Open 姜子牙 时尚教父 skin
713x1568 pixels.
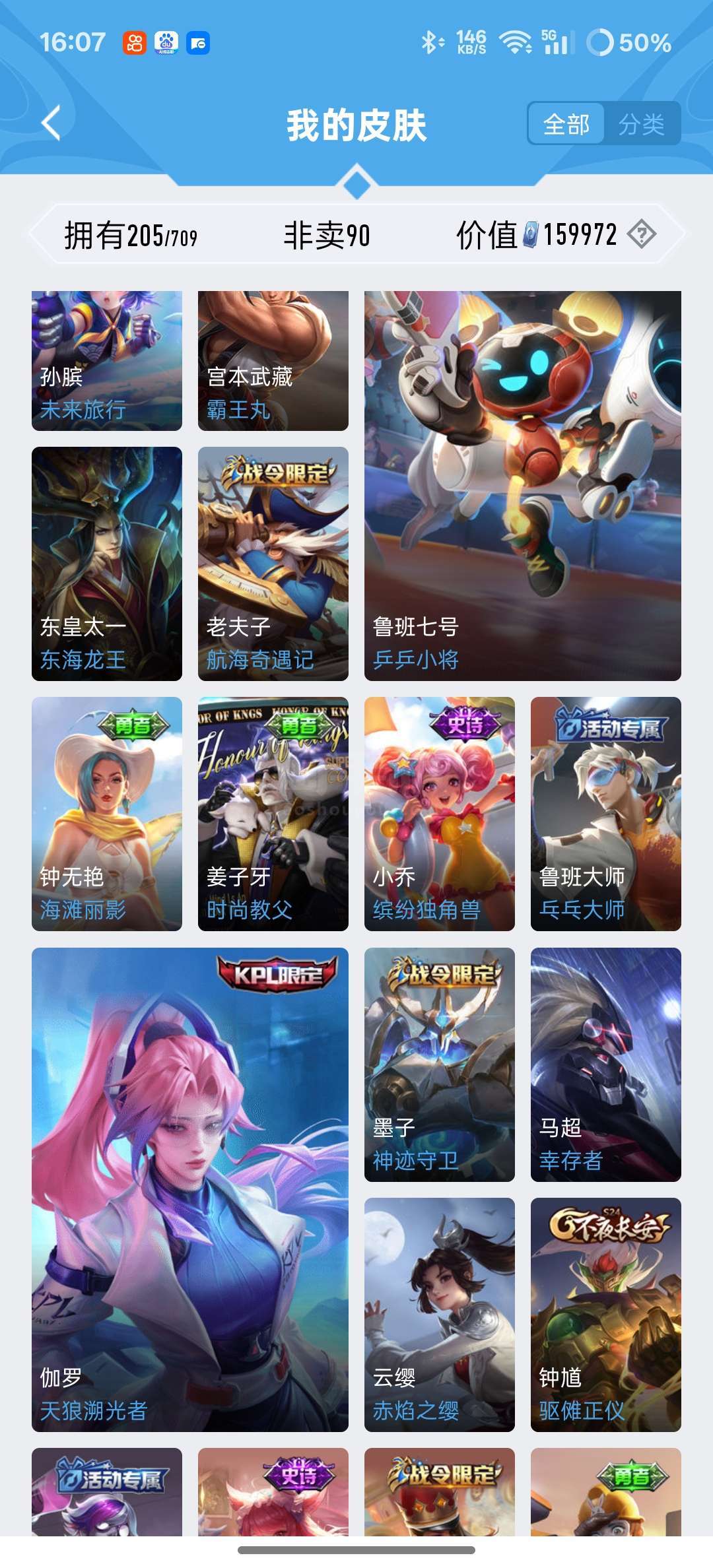[273, 814]
